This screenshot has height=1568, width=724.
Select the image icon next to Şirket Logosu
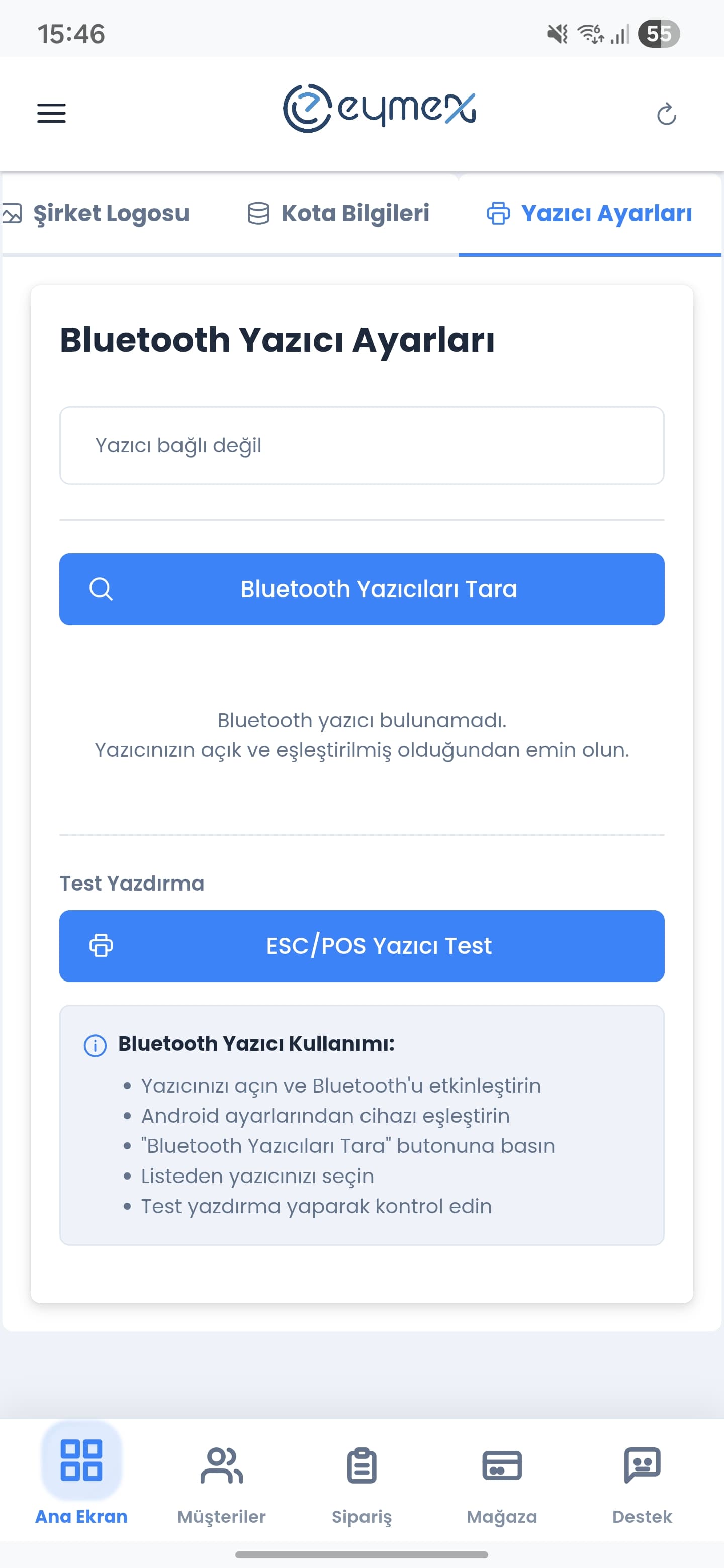point(14,213)
